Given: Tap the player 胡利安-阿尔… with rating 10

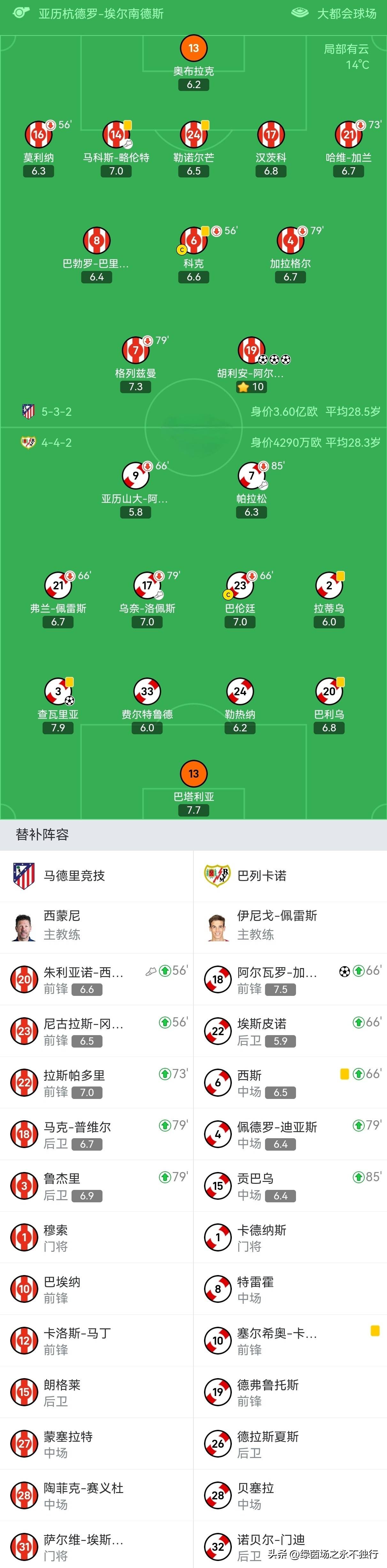Looking at the screenshot, I should pos(251,351).
